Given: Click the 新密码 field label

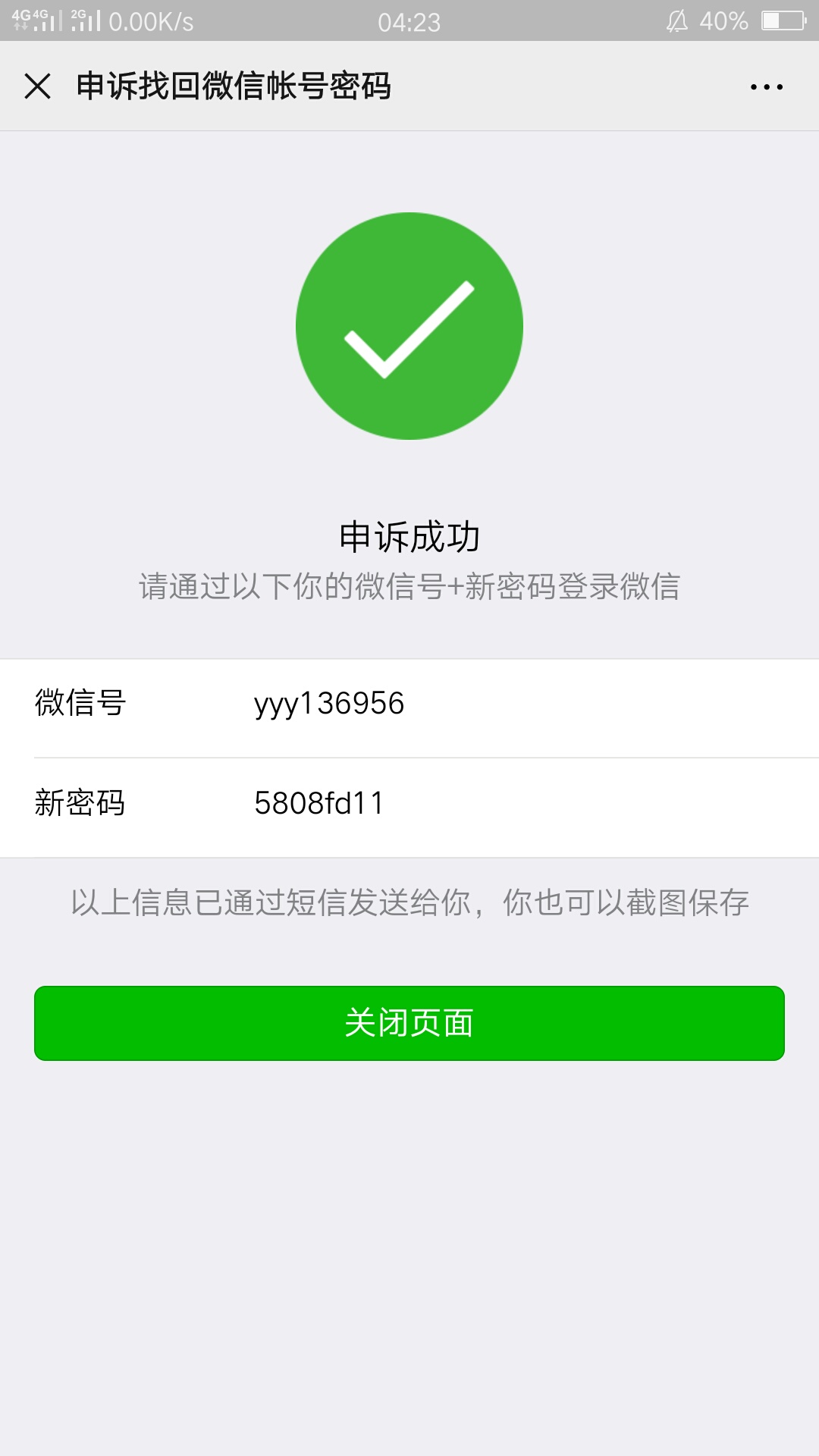Looking at the screenshot, I should (80, 802).
